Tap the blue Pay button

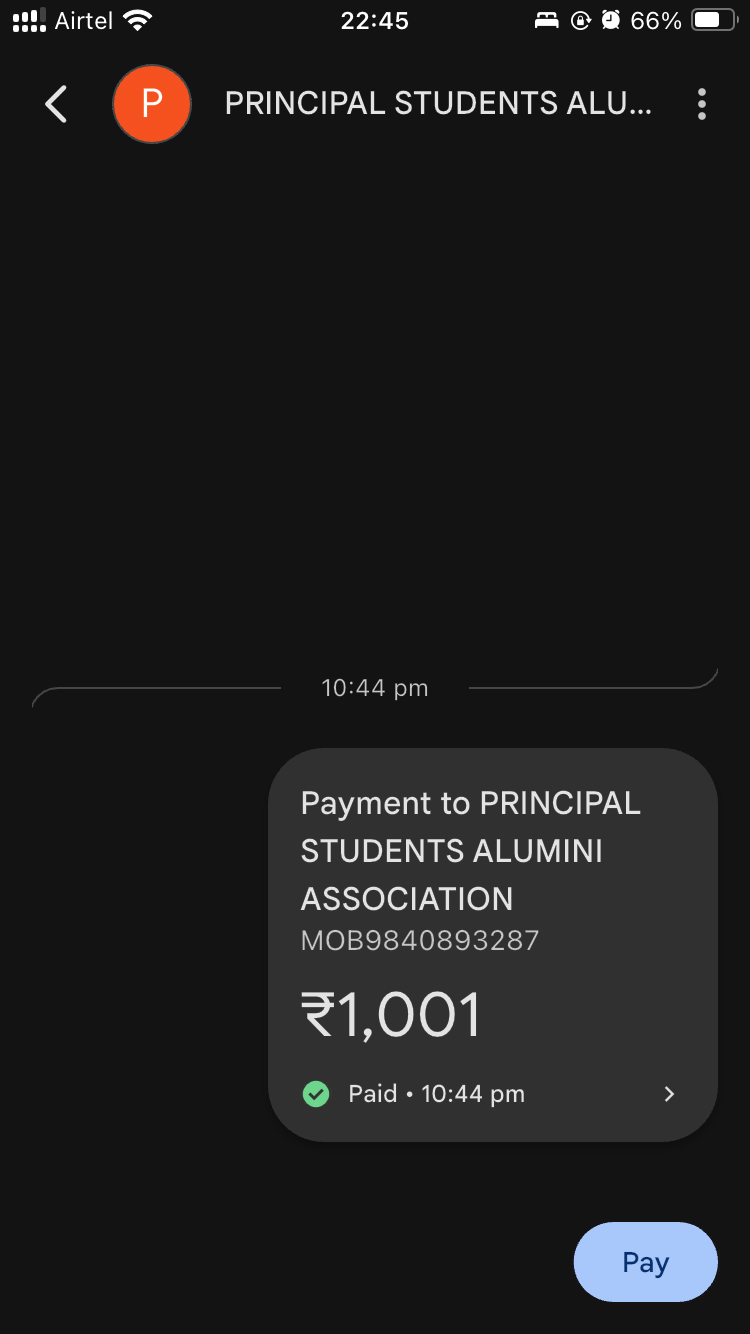[x=646, y=1262]
